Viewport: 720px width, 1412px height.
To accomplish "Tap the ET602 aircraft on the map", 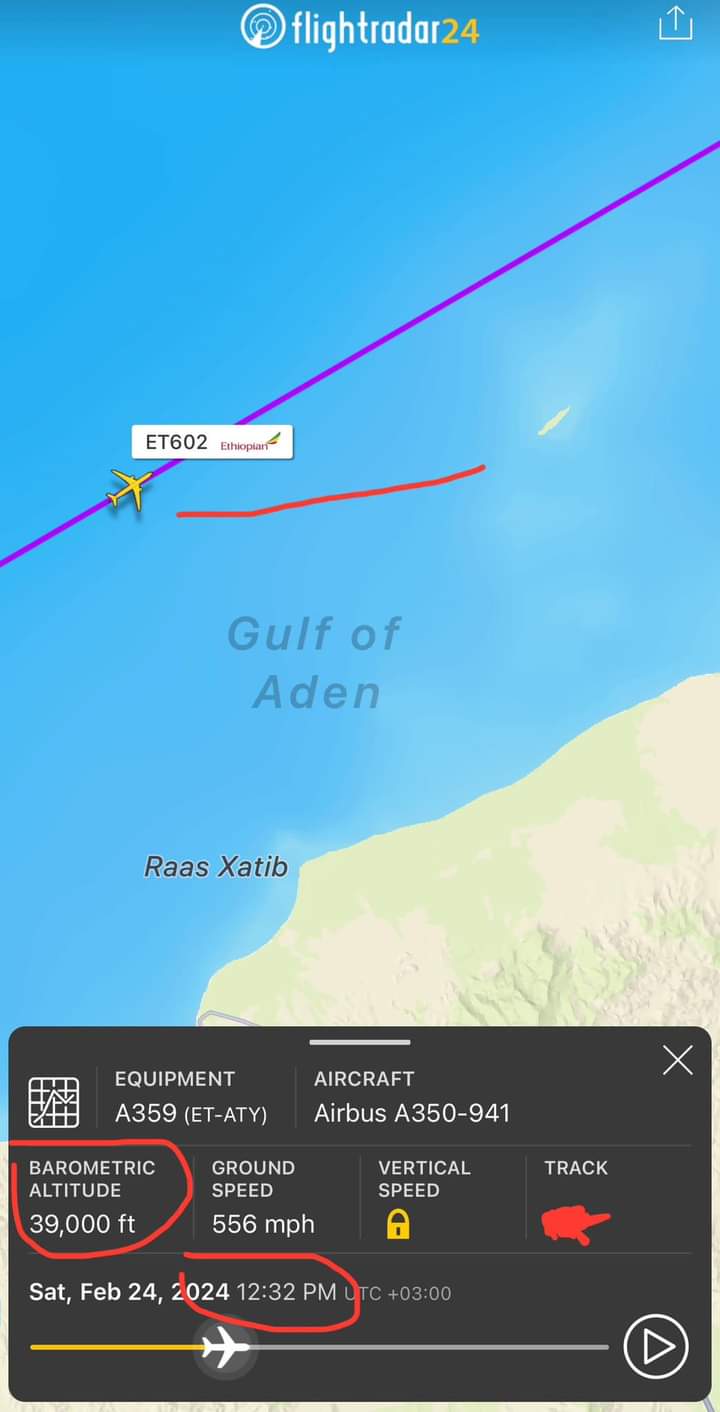I will click(x=130, y=489).
